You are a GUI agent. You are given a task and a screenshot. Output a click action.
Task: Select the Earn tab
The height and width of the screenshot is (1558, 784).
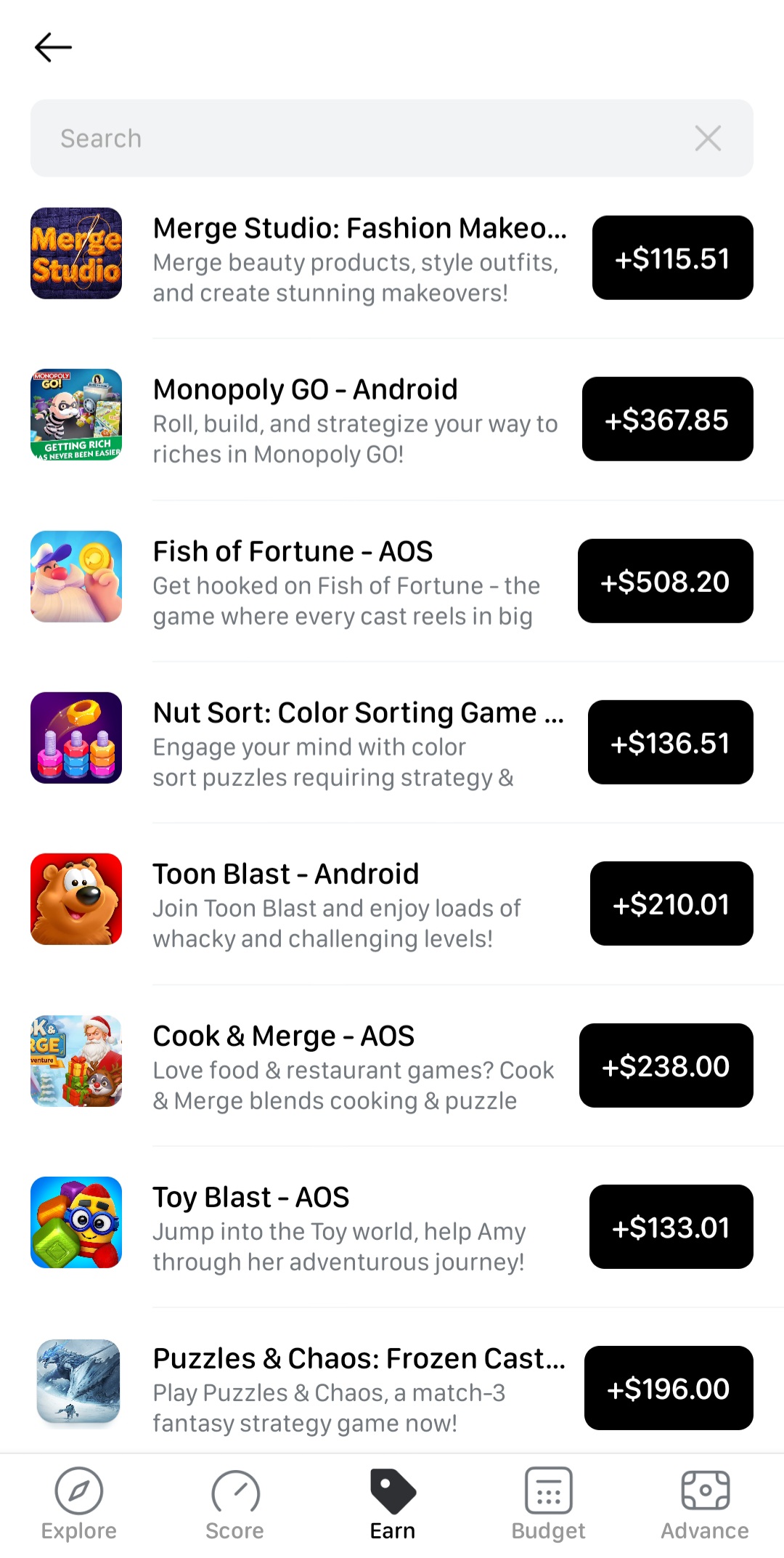coord(392,1504)
